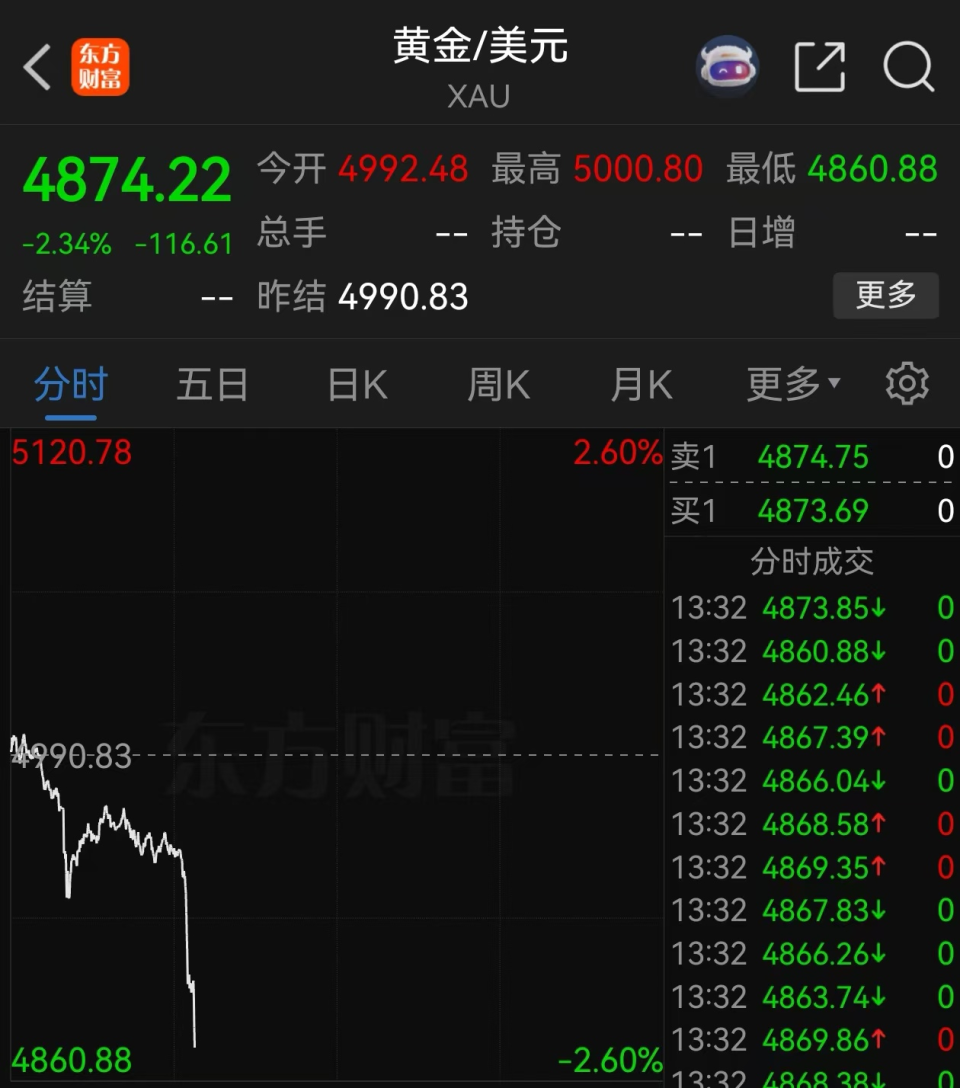View the 周K weekly chart
The width and height of the screenshot is (960, 1088).
click(x=497, y=382)
